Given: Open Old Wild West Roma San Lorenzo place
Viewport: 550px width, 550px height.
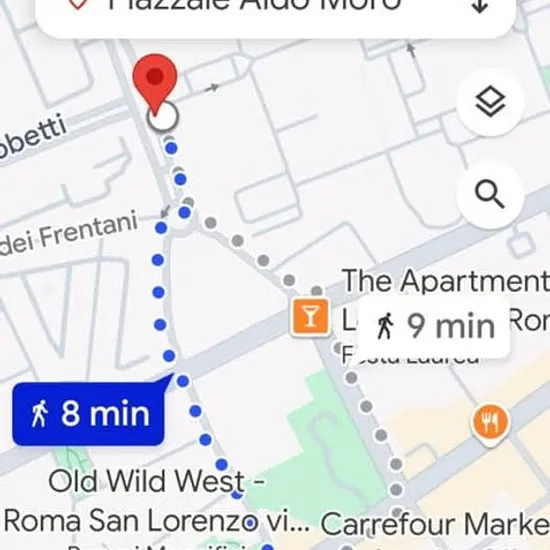Looking at the screenshot, I should 157,501.
